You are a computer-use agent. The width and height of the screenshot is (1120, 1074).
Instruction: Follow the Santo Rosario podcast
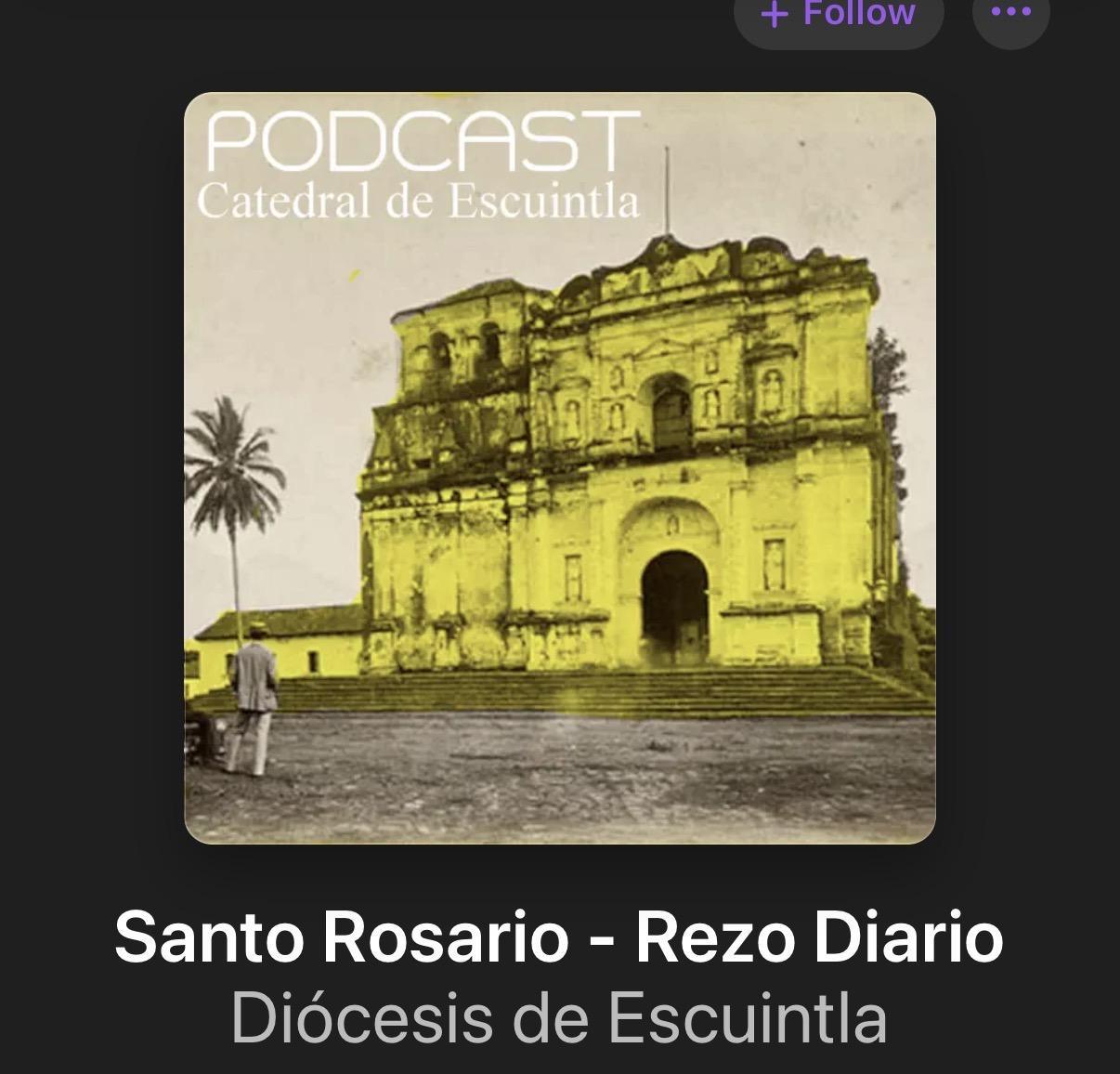point(839,17)
